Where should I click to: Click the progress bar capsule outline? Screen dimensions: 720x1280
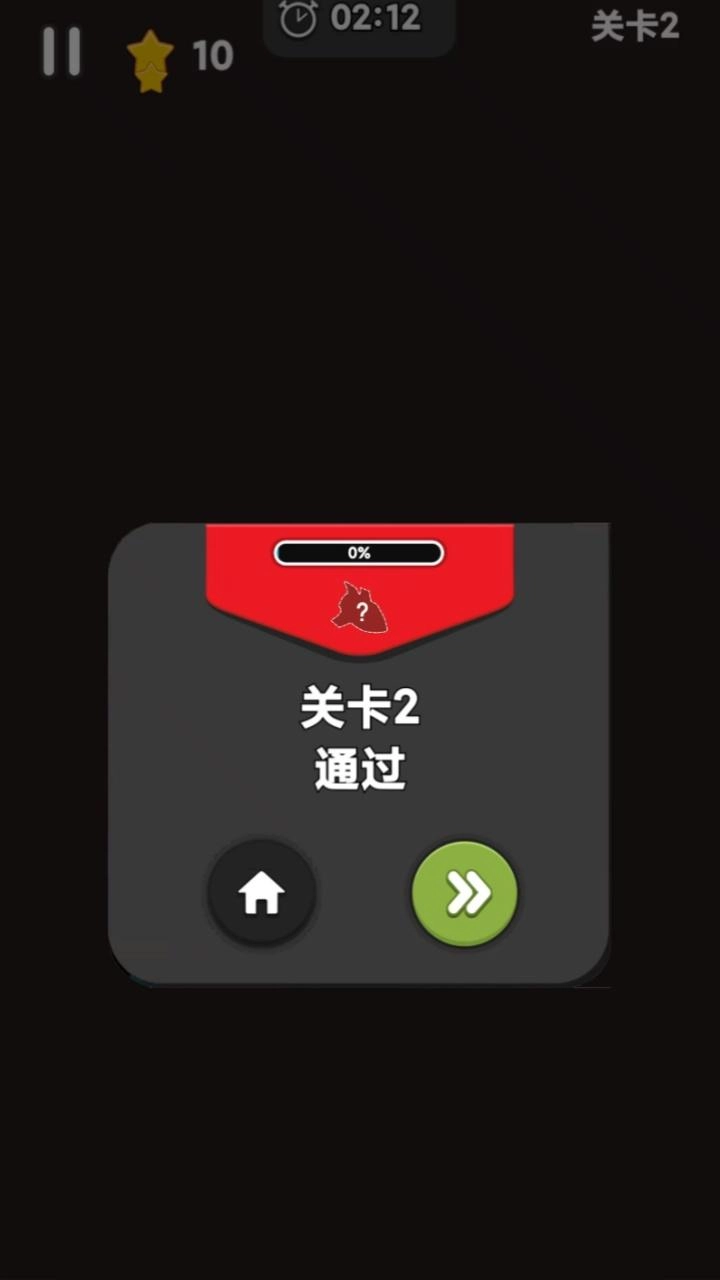pyautogui.click(x=359, y=553)
